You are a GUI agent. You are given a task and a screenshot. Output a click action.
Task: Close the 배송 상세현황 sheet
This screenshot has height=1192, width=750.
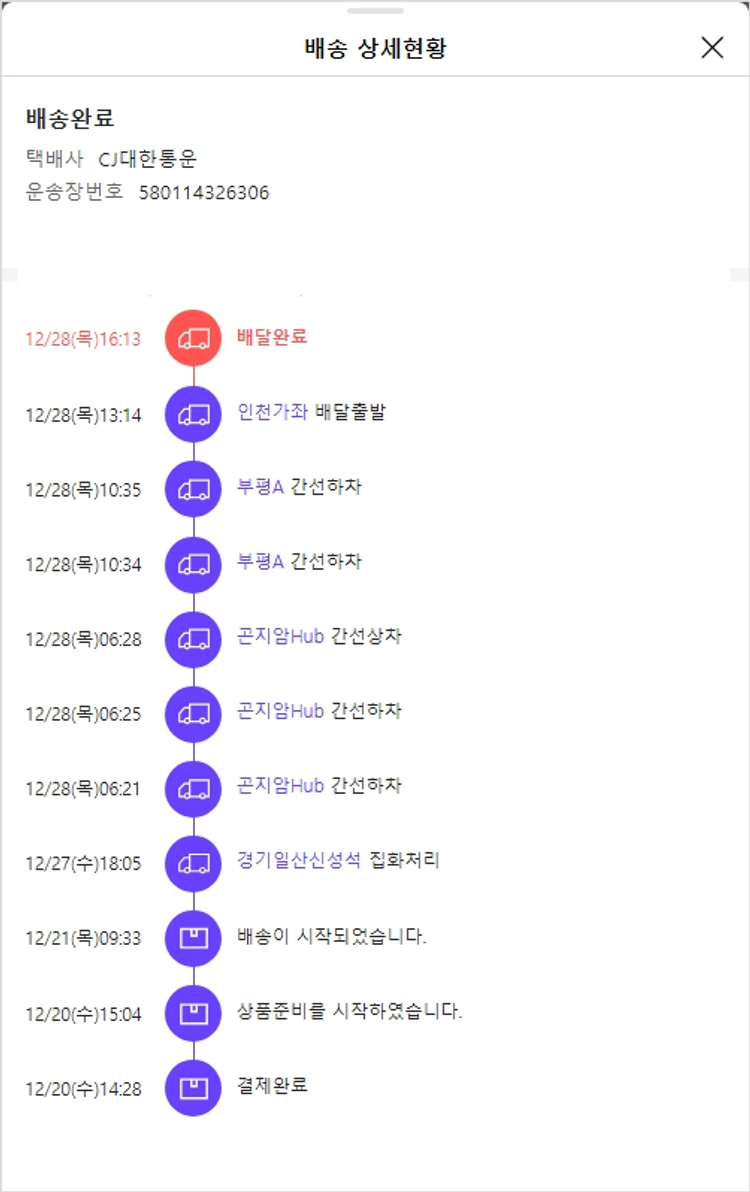pos(712,47)
